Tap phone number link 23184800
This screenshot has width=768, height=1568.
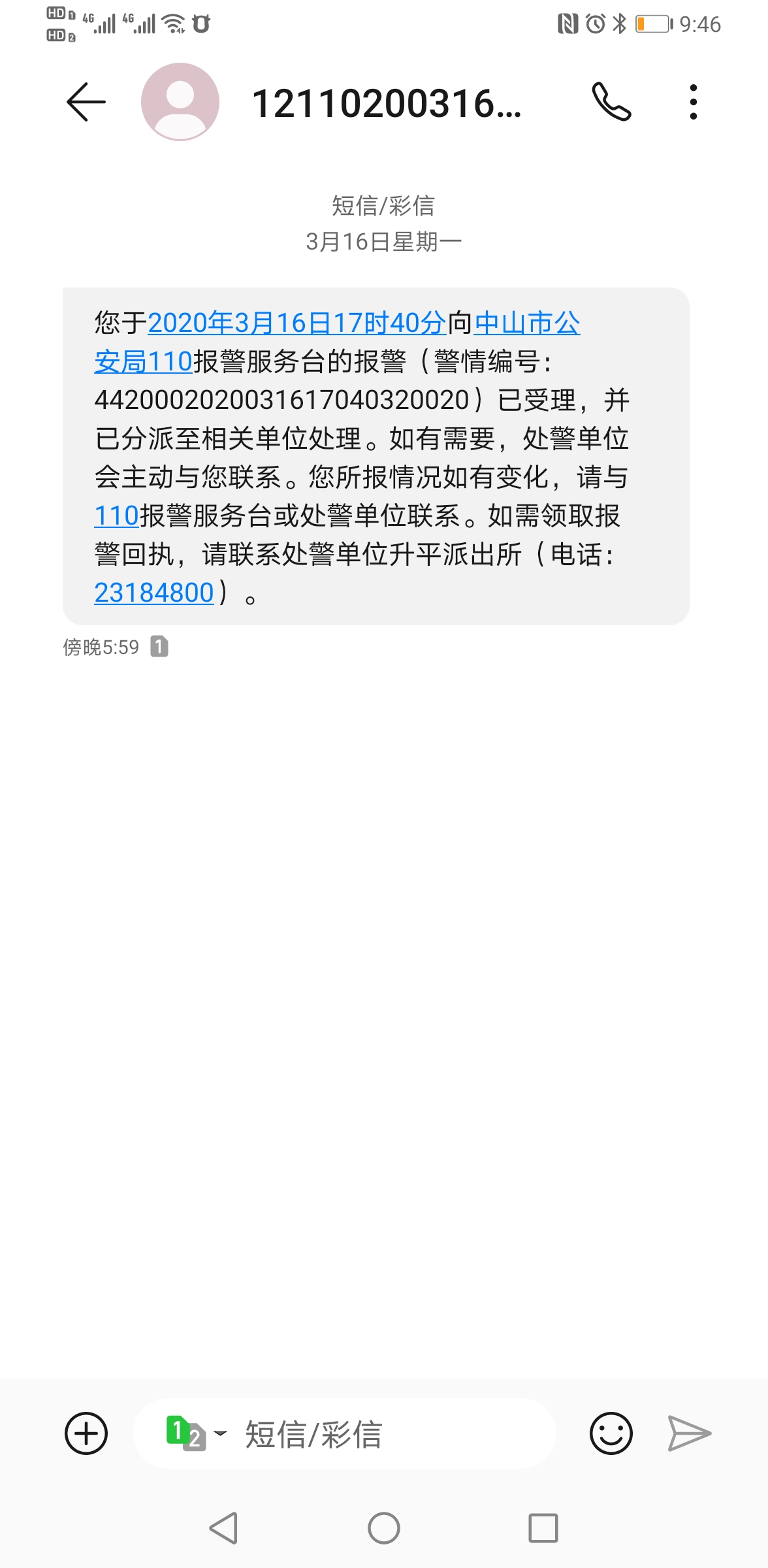(154, 593)
